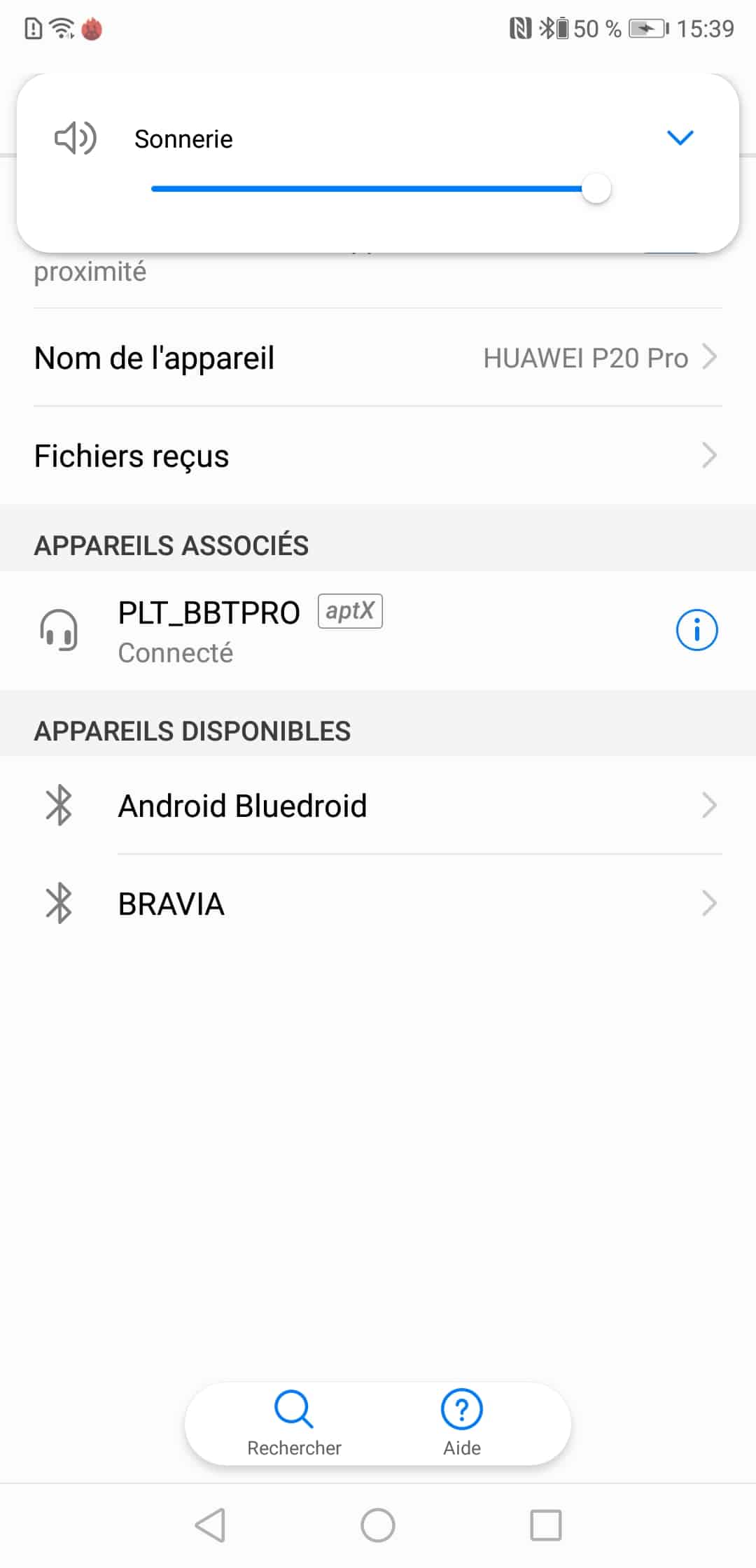The height and width of the screenshot is (1568, 756).
Task: Pair with Android Bluedroid
Action: click(378, 806)
